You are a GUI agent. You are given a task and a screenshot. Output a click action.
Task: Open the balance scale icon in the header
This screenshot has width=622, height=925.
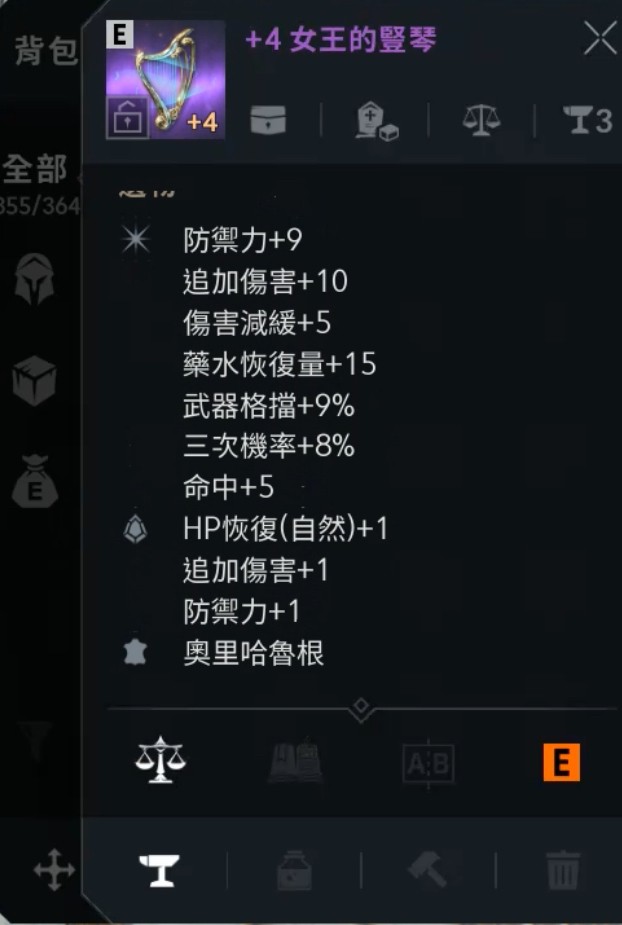[482, 120]
